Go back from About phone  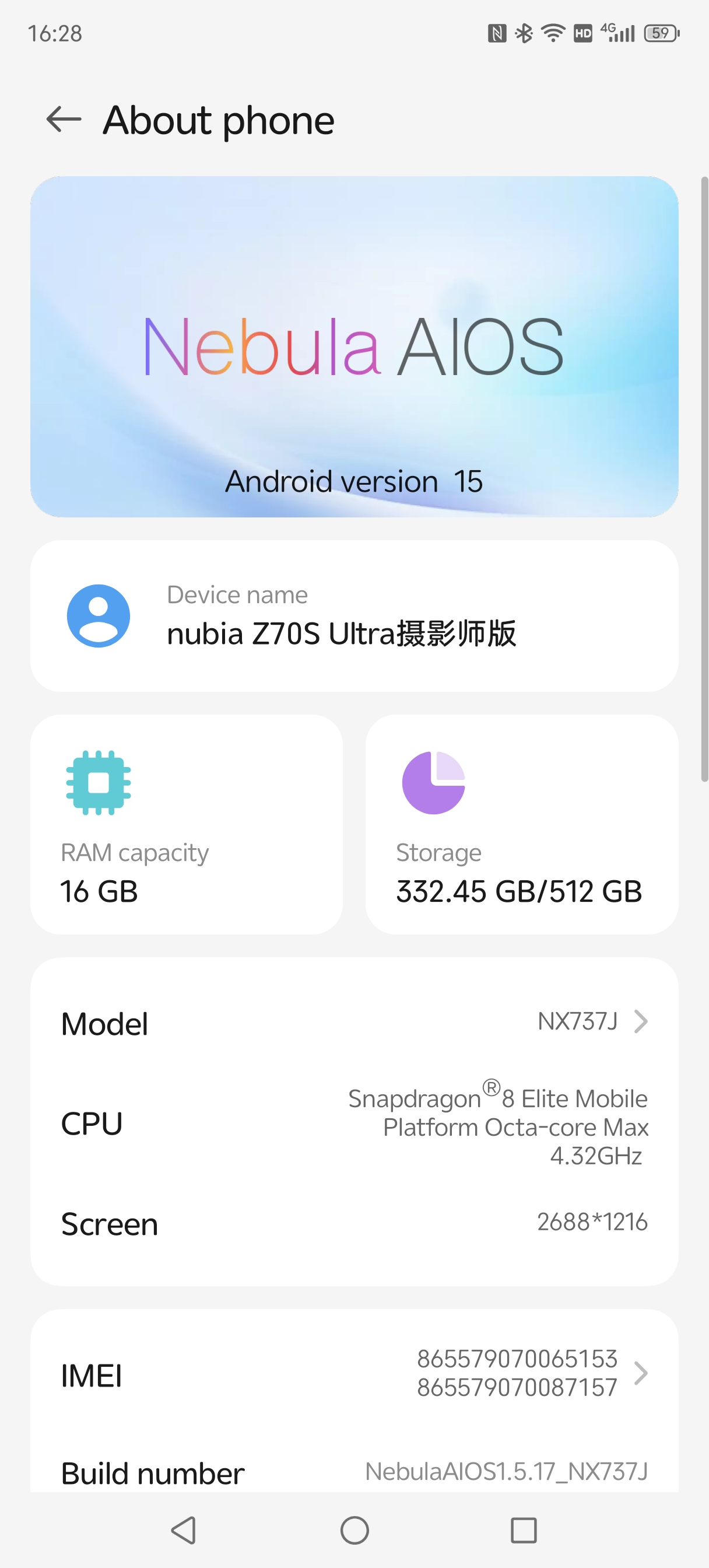64,120
